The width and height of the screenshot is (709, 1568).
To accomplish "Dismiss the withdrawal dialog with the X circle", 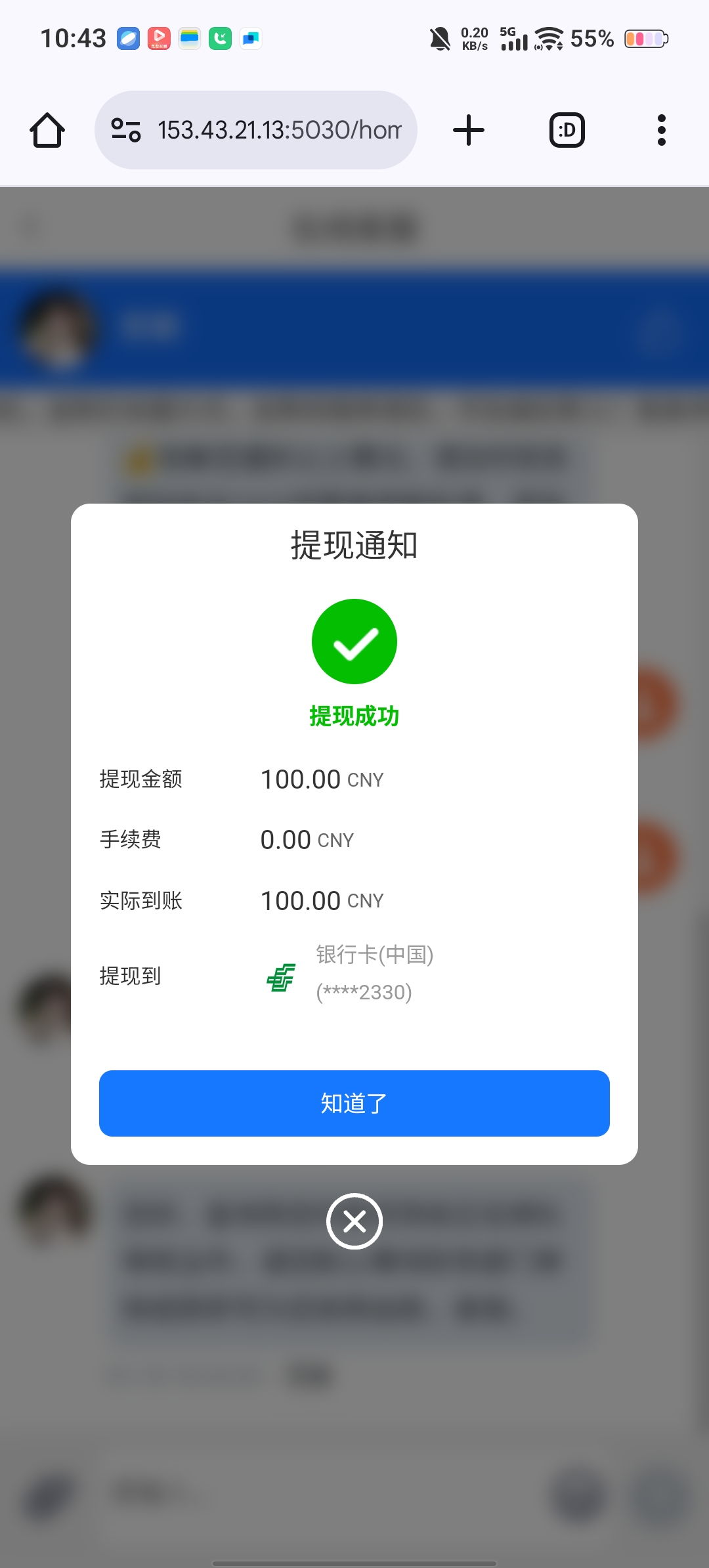I will tap(354, 1221).
